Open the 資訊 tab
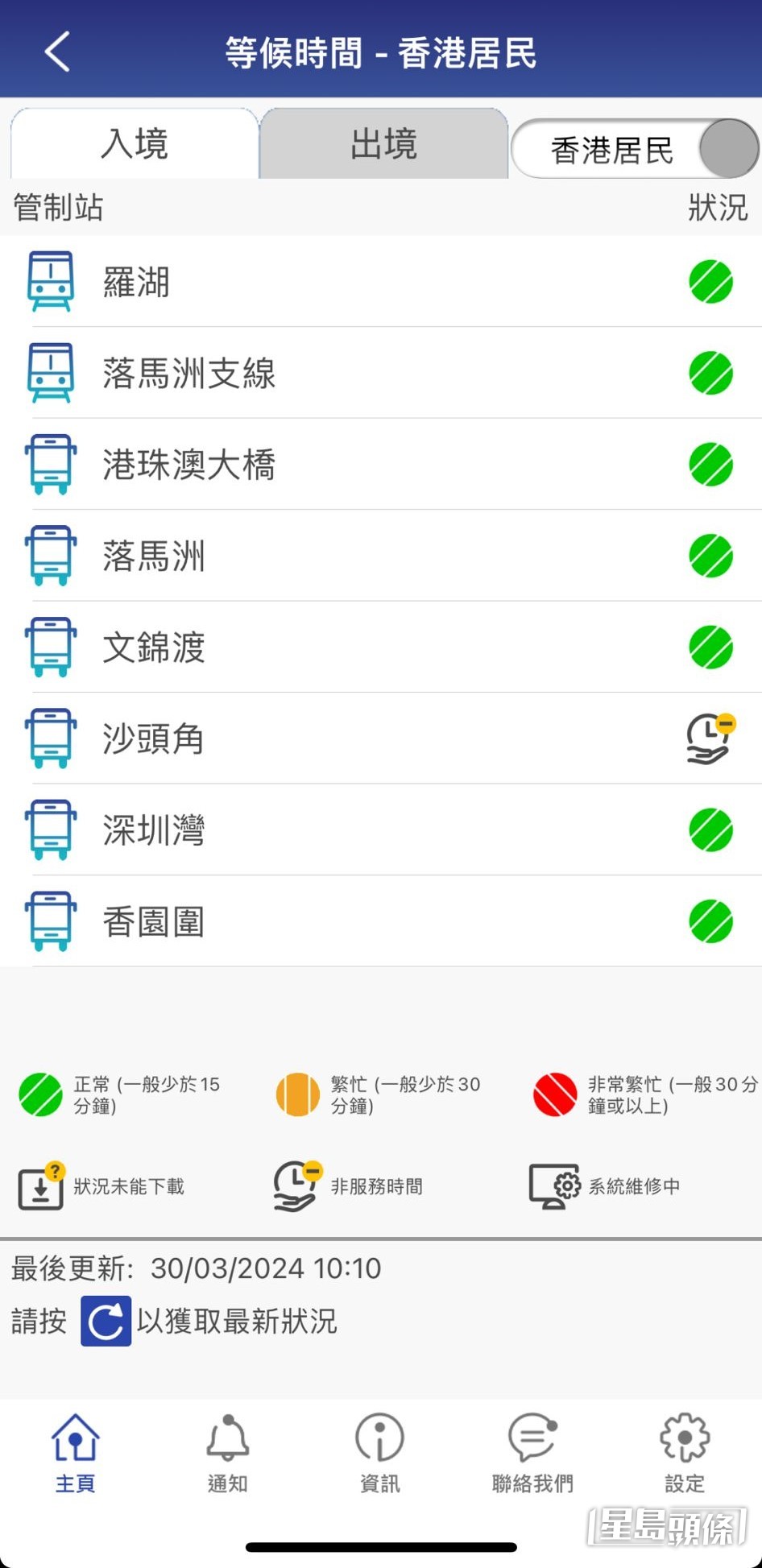The width and height of the screenshot is (762, 1568). click(x=379, y=1453)
